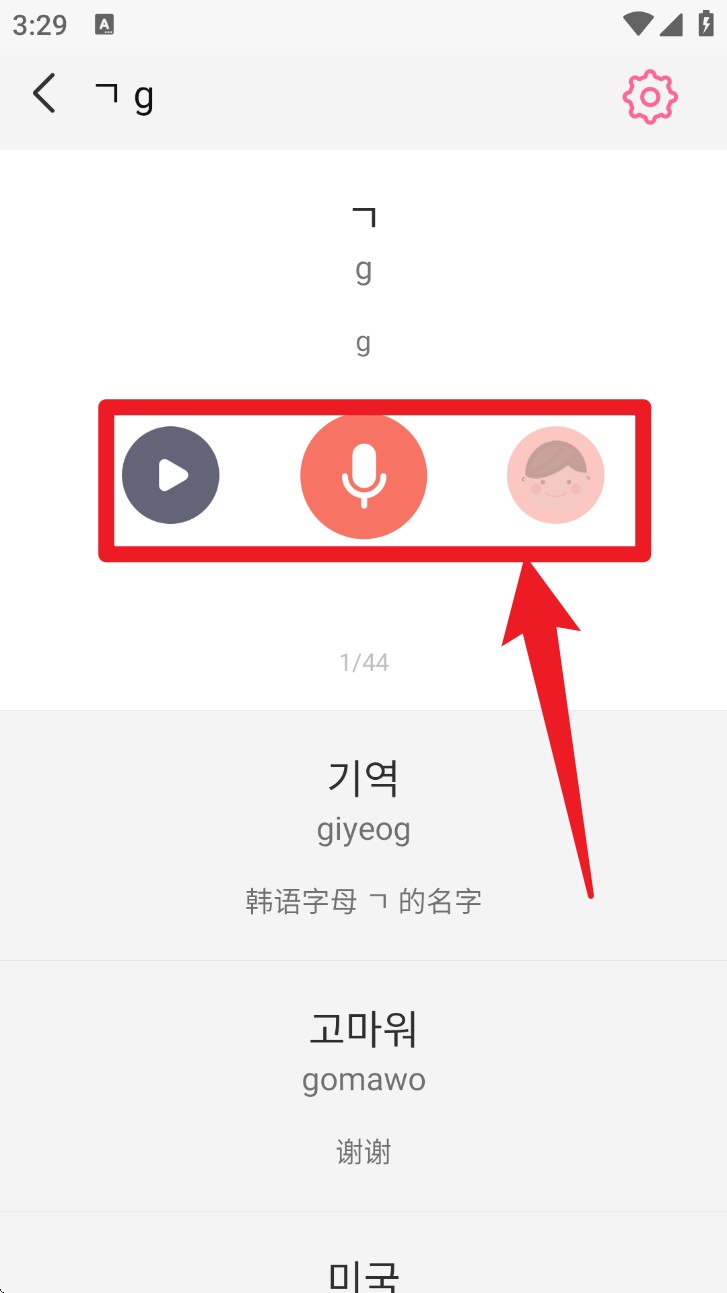Open the mouth-shape demonstration avatar

tap(555, 475)
